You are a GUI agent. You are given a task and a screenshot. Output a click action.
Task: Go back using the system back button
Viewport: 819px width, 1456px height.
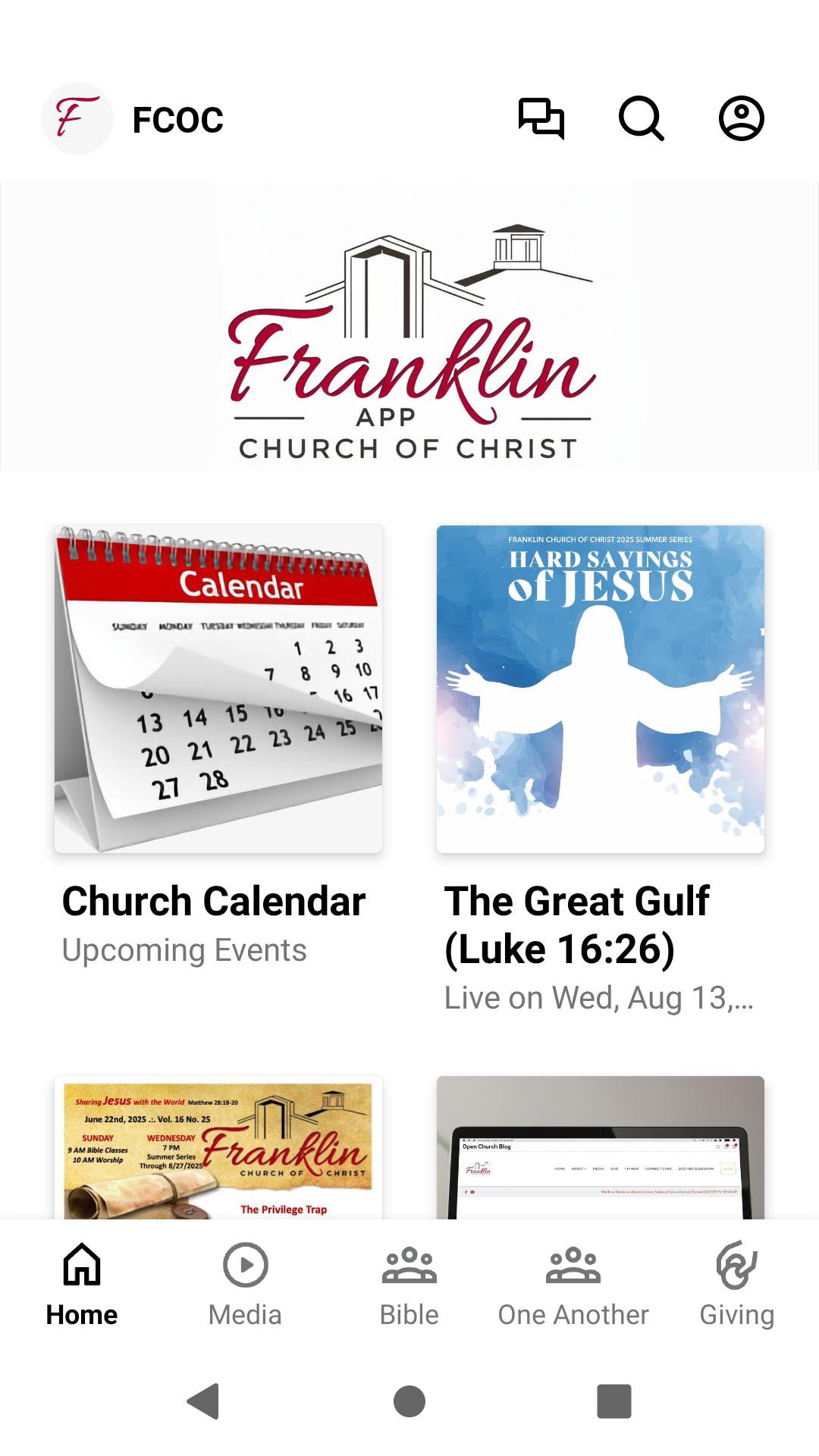pyautogui.click(x=203, y=1401)
